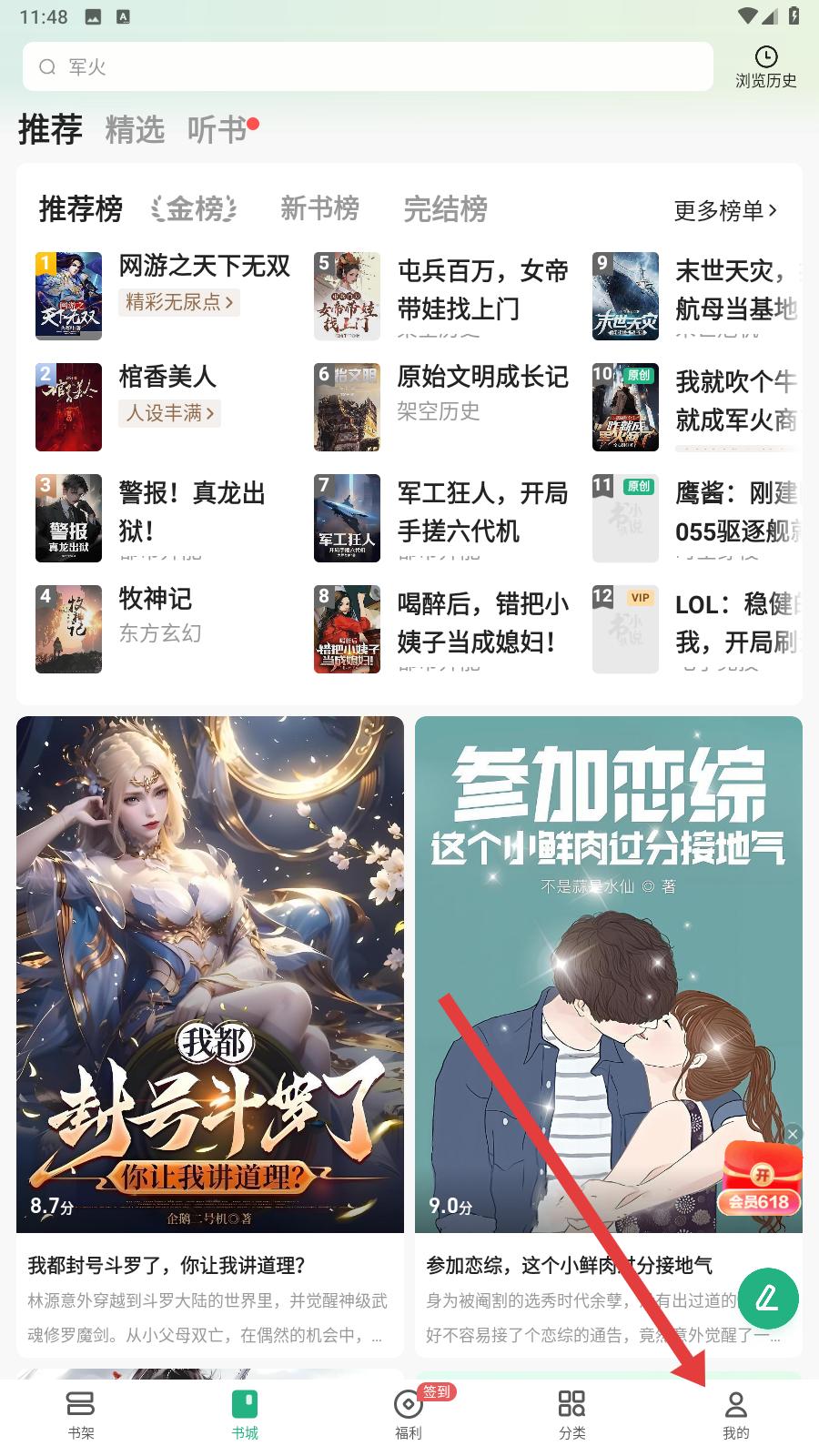The image size is (819, 1456).
Task: Select the 金榜 ranking tab
Action: 194,209
